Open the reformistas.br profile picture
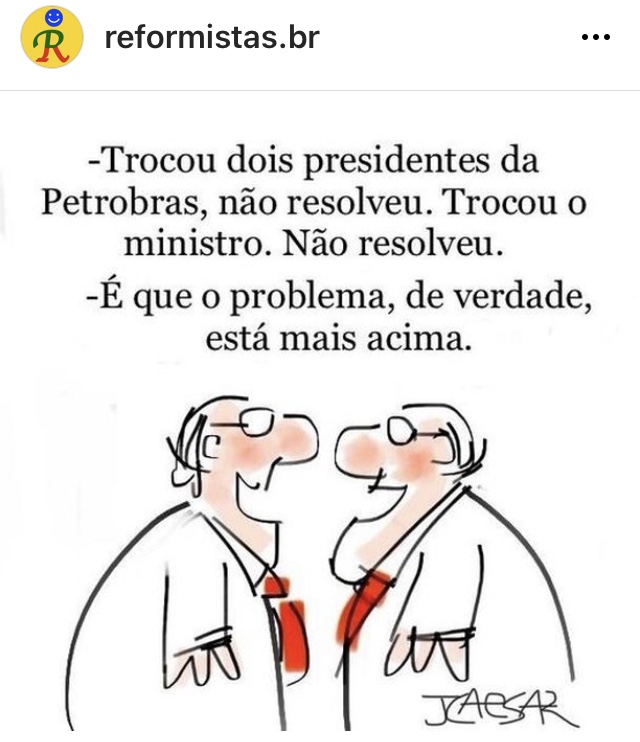 pos(52,37)
